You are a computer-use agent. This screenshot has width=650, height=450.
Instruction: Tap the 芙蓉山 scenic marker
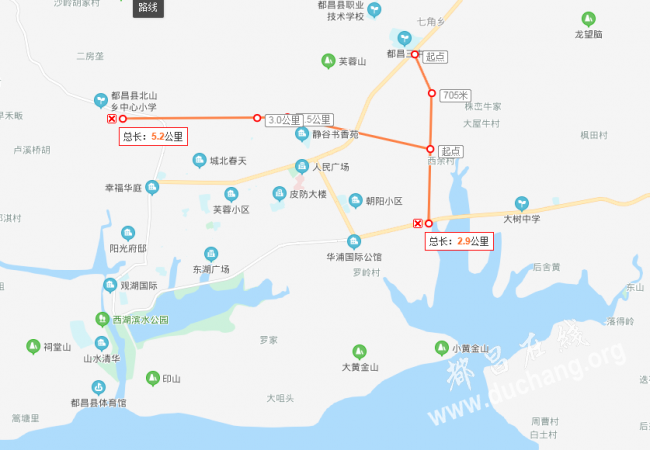pyautogui.click(x=327, y=62)
